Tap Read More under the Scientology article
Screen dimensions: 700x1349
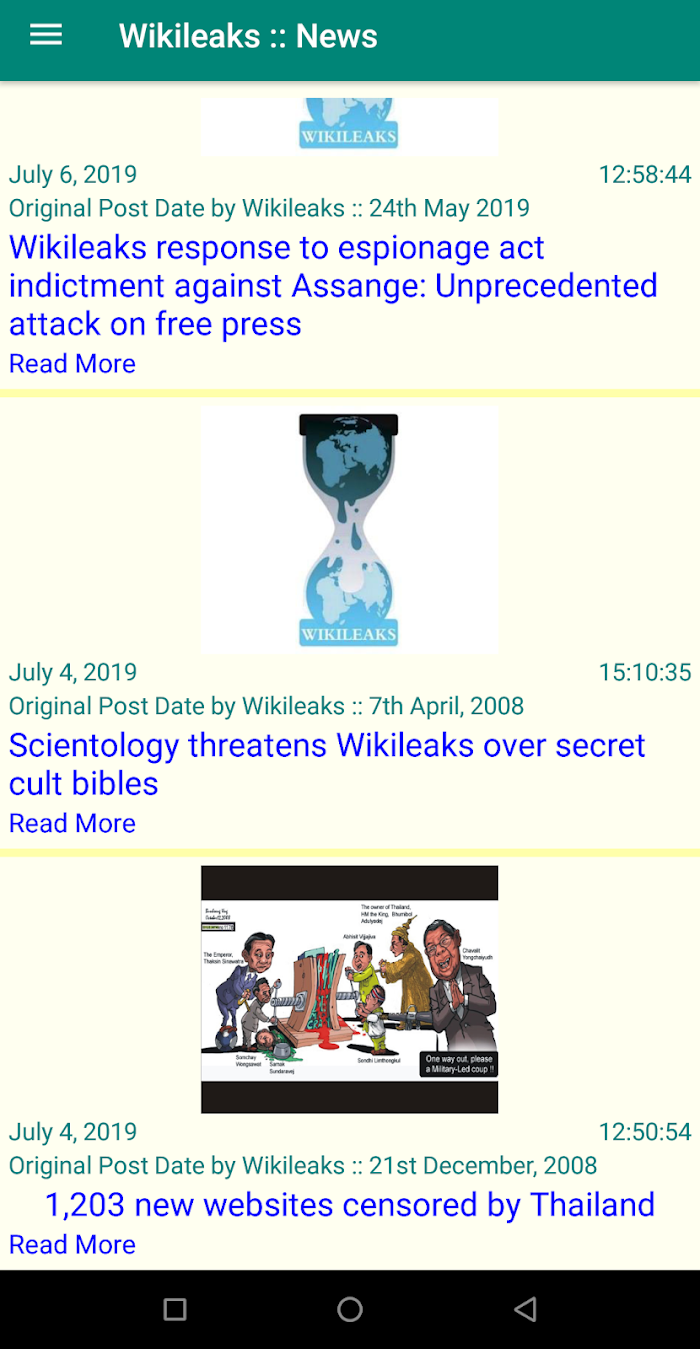click(x=72, y=823)
